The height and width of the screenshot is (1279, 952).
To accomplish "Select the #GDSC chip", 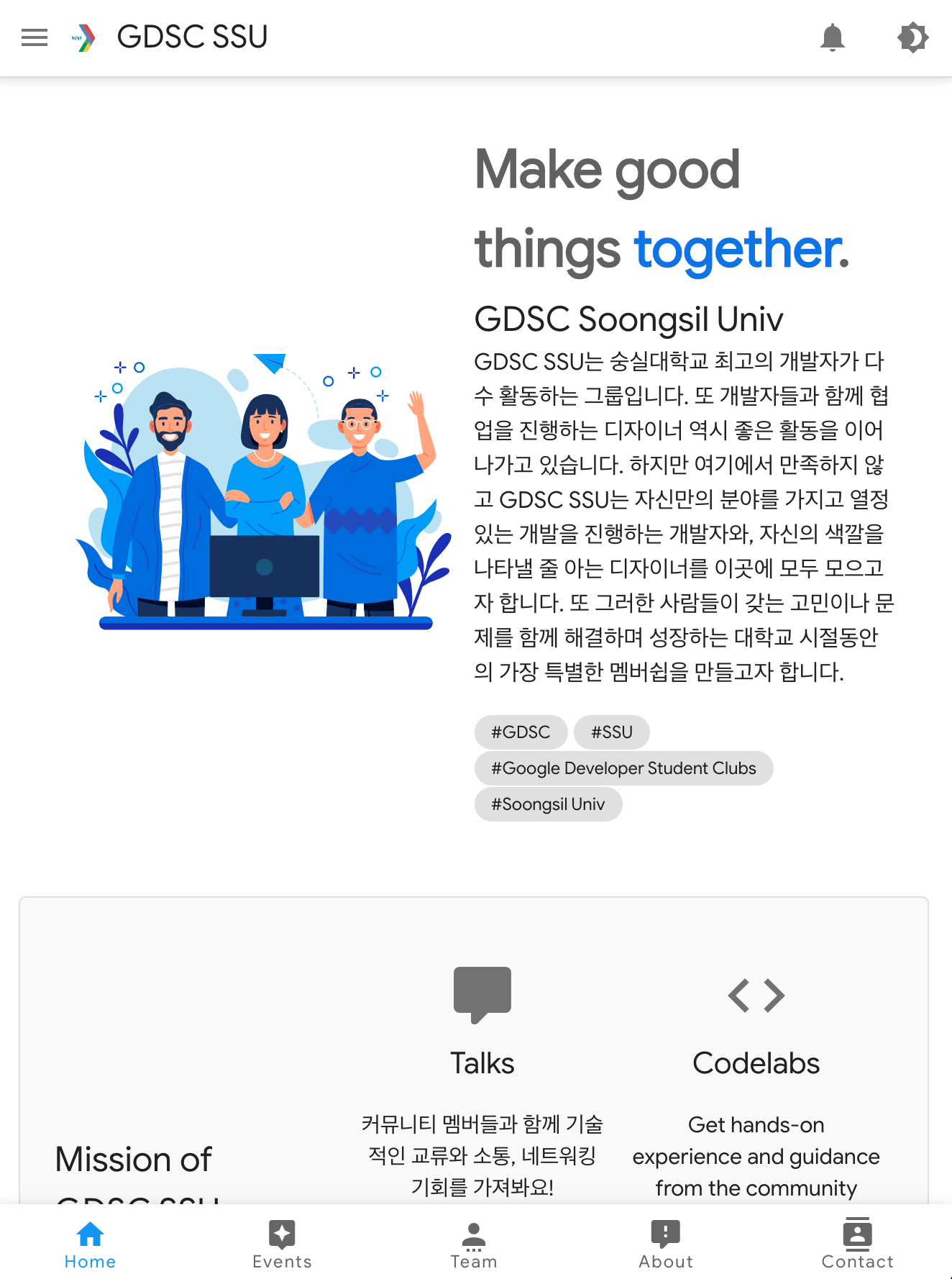I will pyautogui.click(x=521, y=732).
